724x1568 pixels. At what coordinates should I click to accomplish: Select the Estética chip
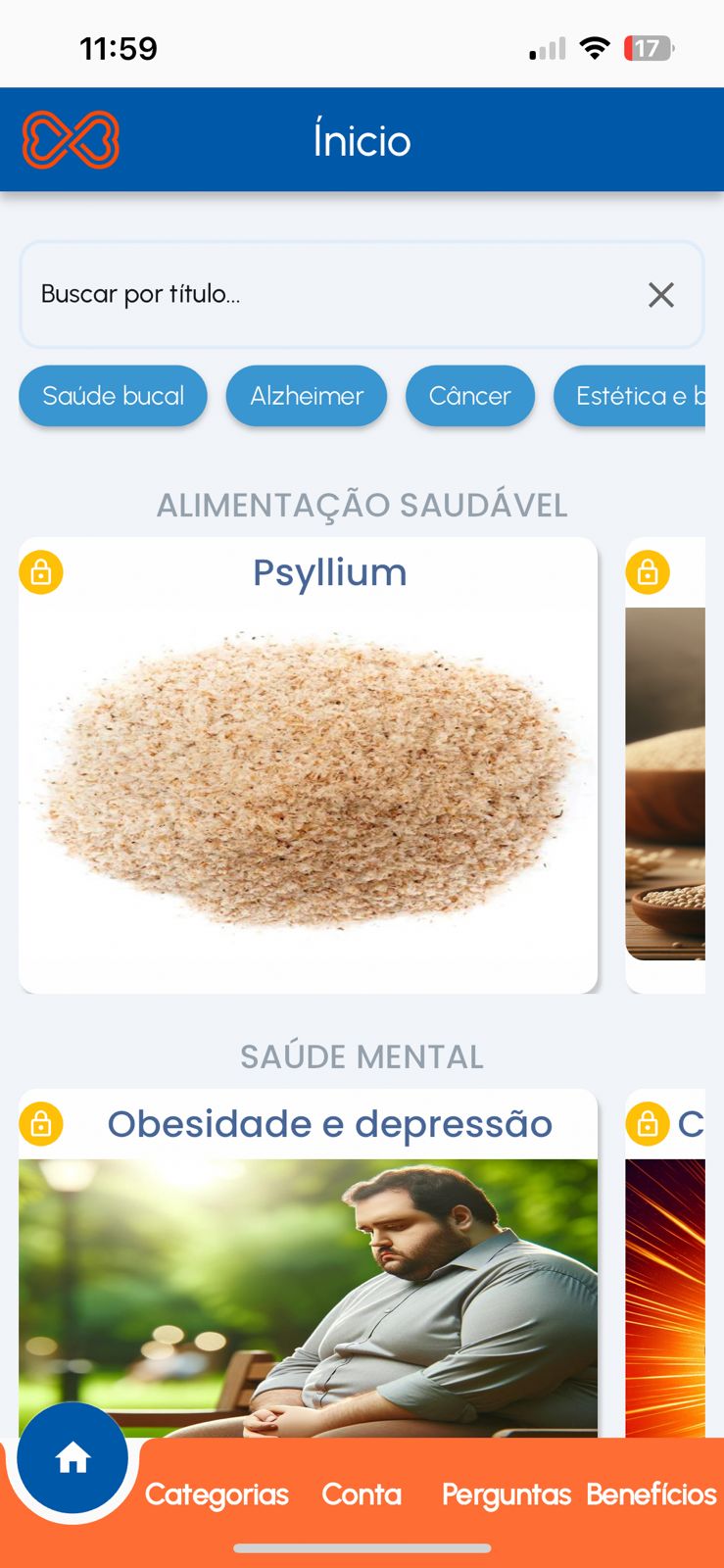pos(632,396)
